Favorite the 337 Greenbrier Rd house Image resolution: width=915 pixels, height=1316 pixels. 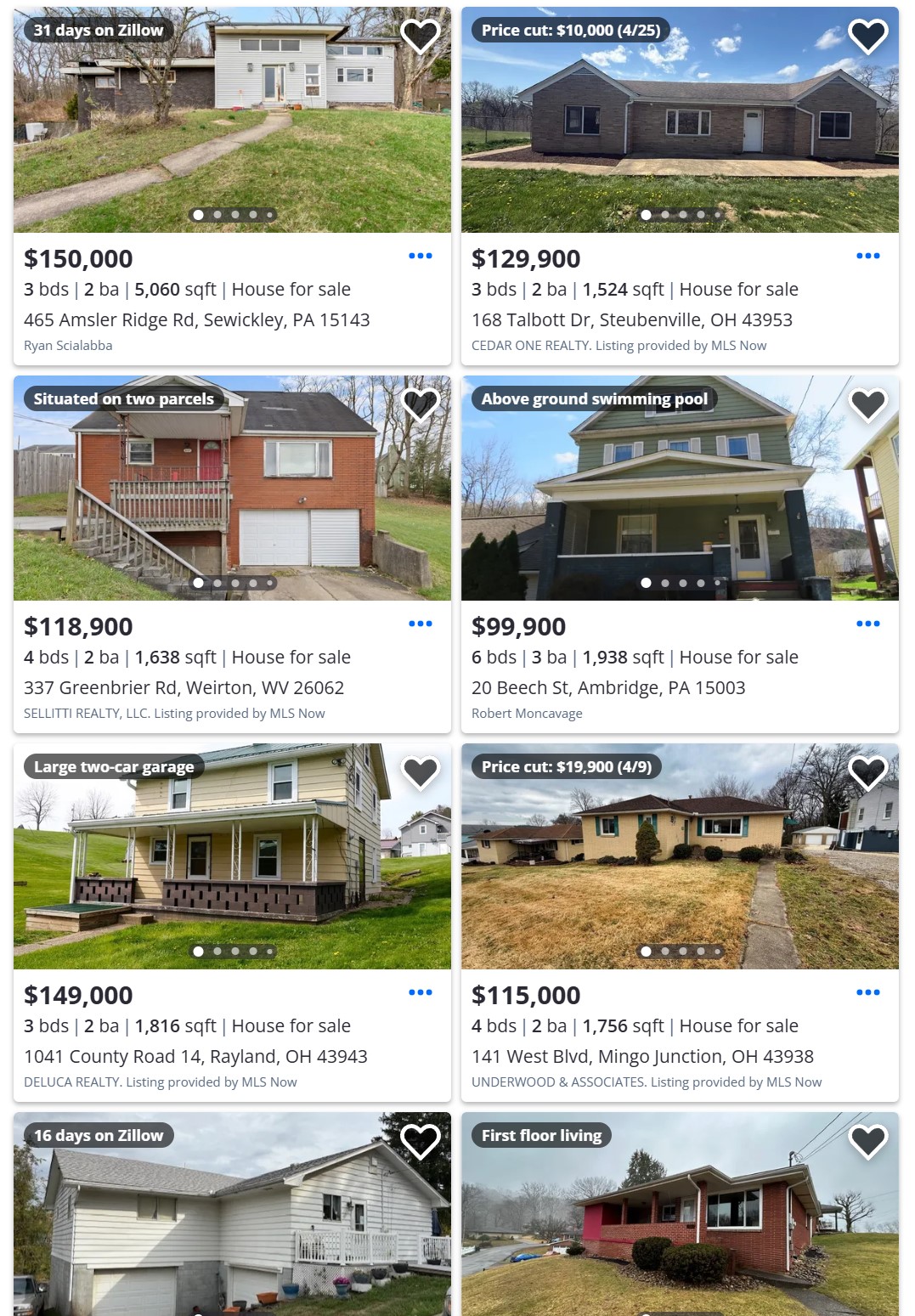coord(420,404)
